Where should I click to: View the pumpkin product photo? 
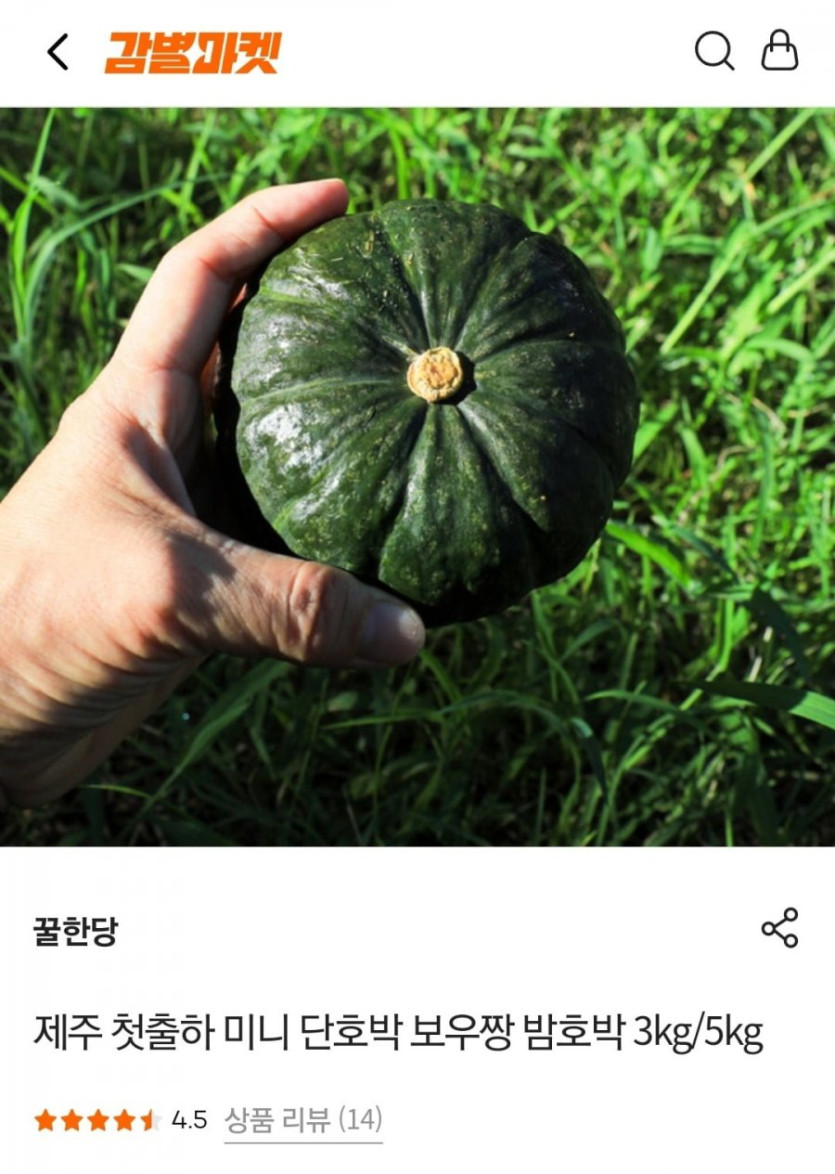point(417,476)
